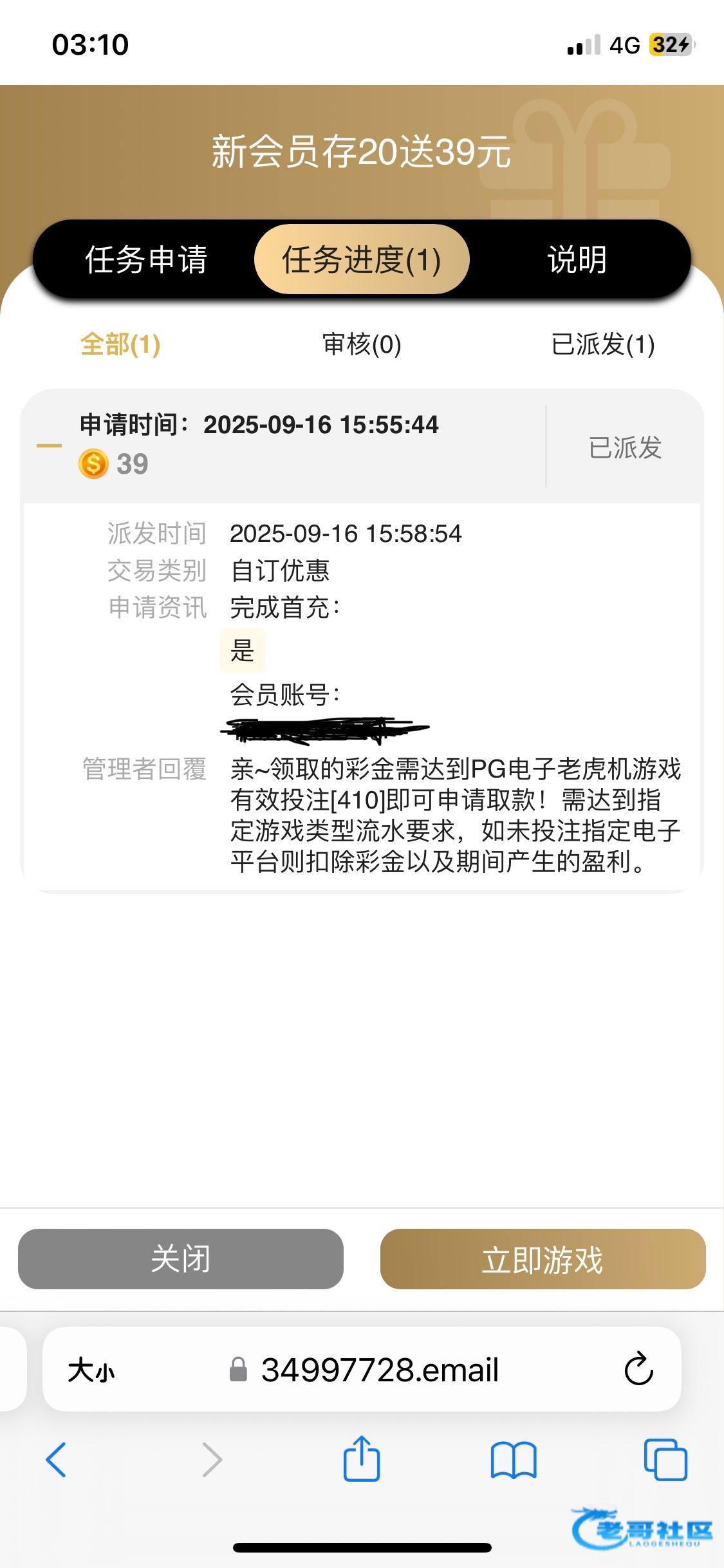Reload the current page

click(x=638, y=1370)
